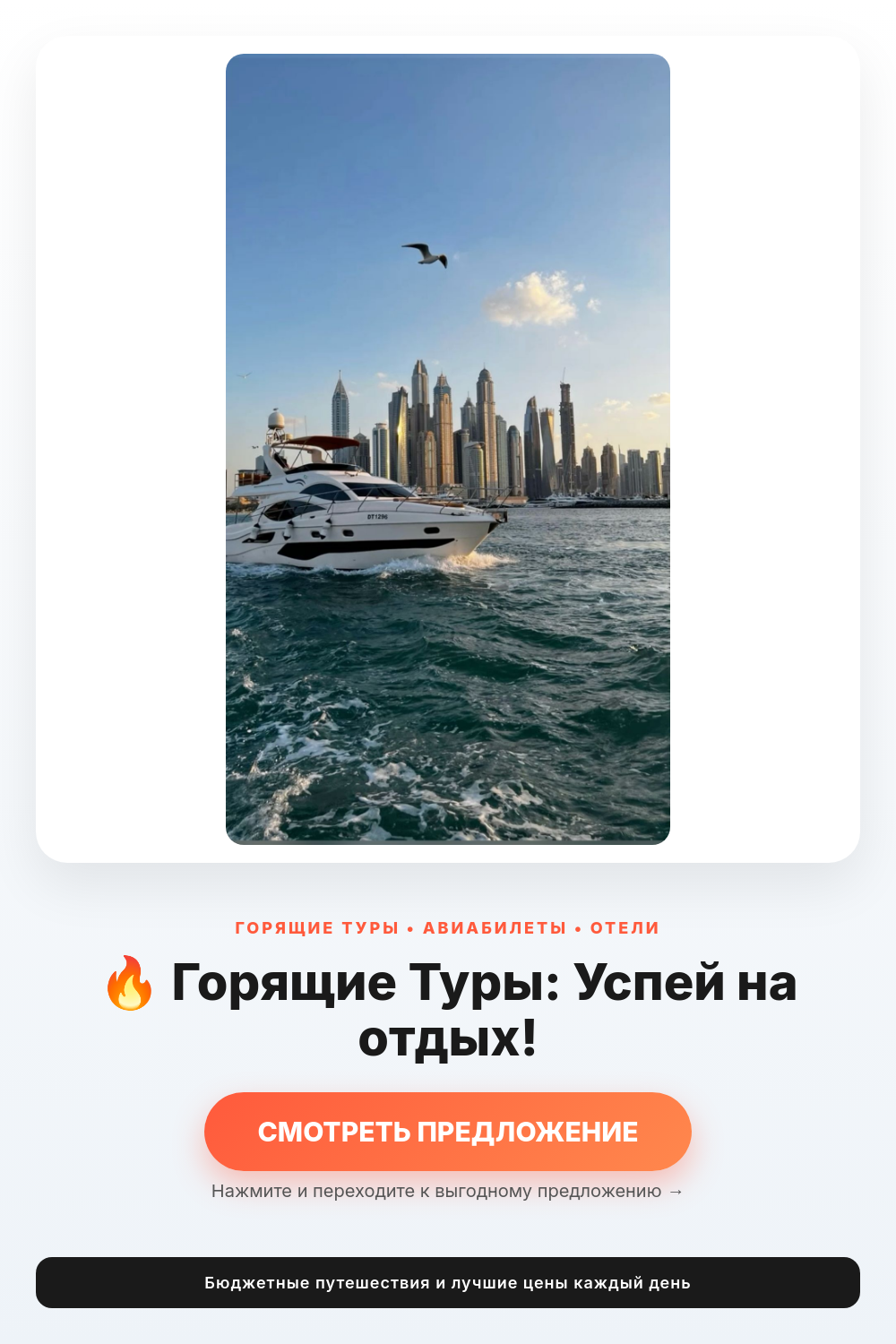Tap the СМОТРЕТЬ ПРЕДЛОЖЕНИЕ button

[448, 1132]
